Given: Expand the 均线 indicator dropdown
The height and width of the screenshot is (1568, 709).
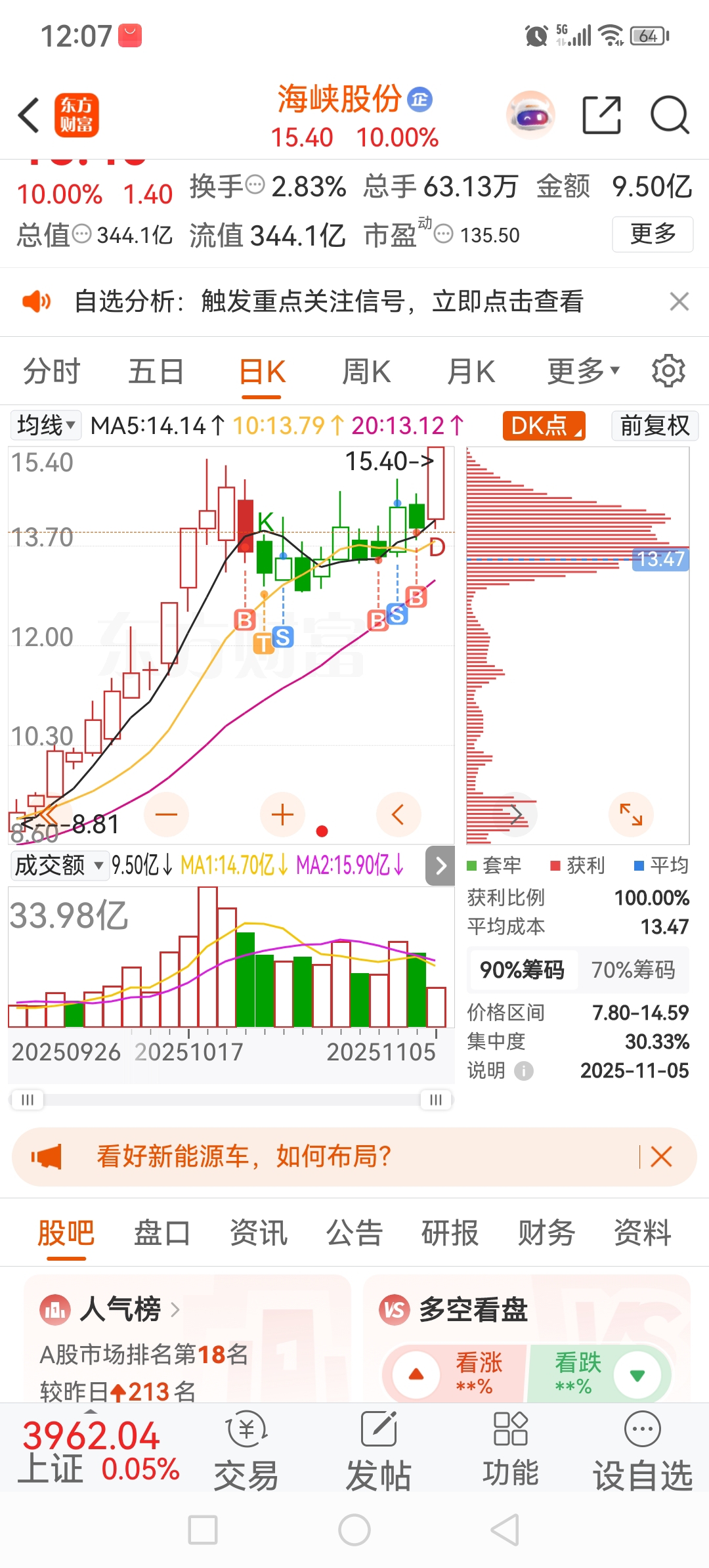Looking at the screenshot, I should point(46,425).
